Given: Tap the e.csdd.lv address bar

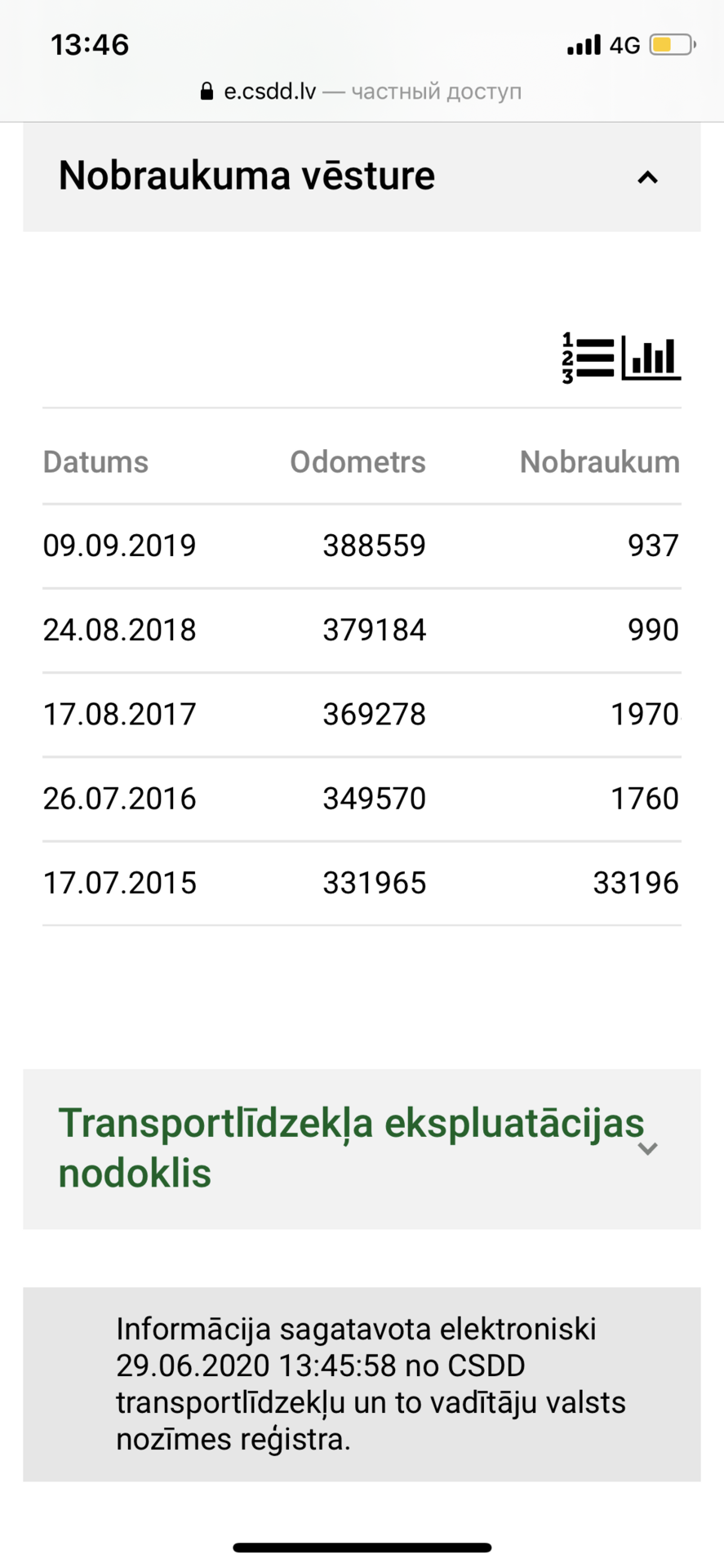Looking at the screenshot, I should (x=361, y=91).
